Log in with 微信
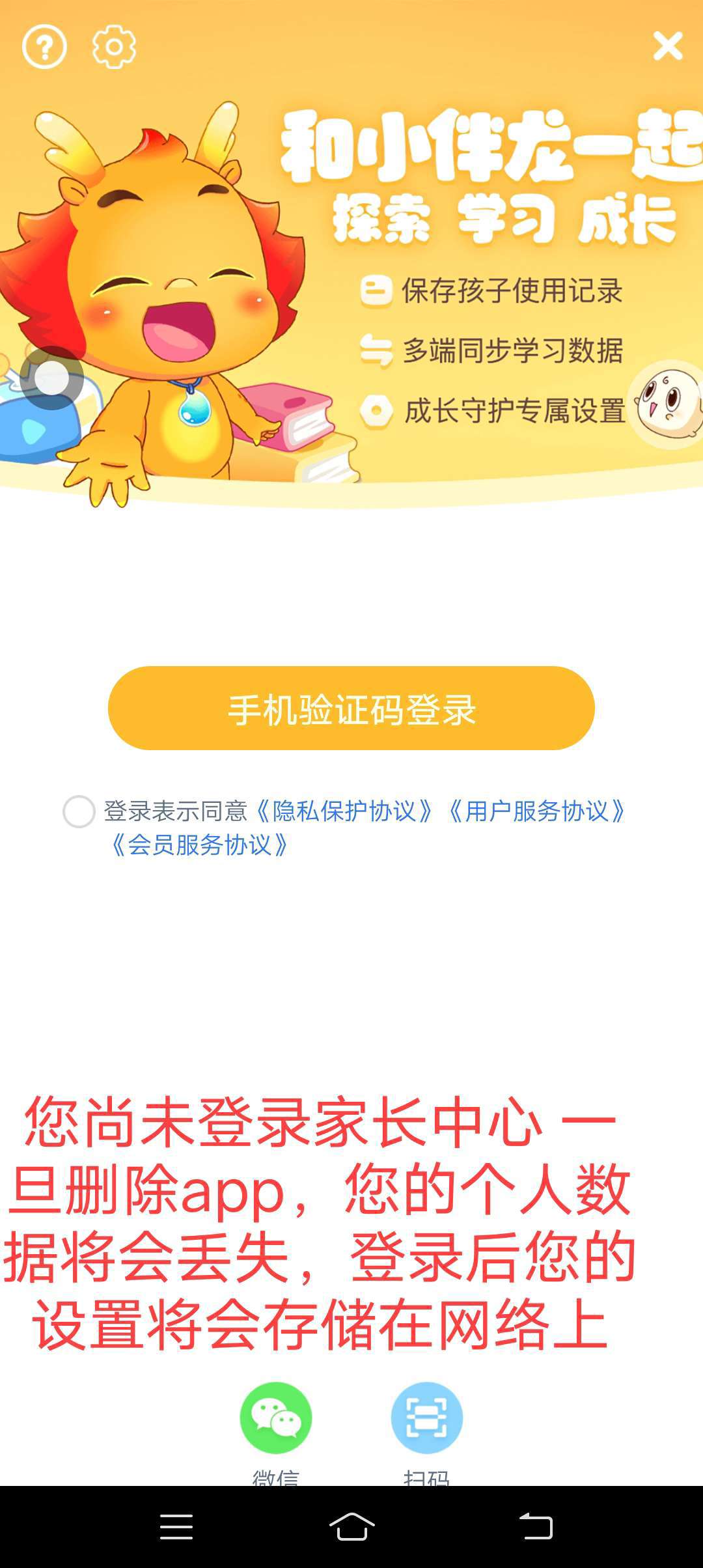The image size is (703, 1568). pyautogui.click(x=276, y=1417)
